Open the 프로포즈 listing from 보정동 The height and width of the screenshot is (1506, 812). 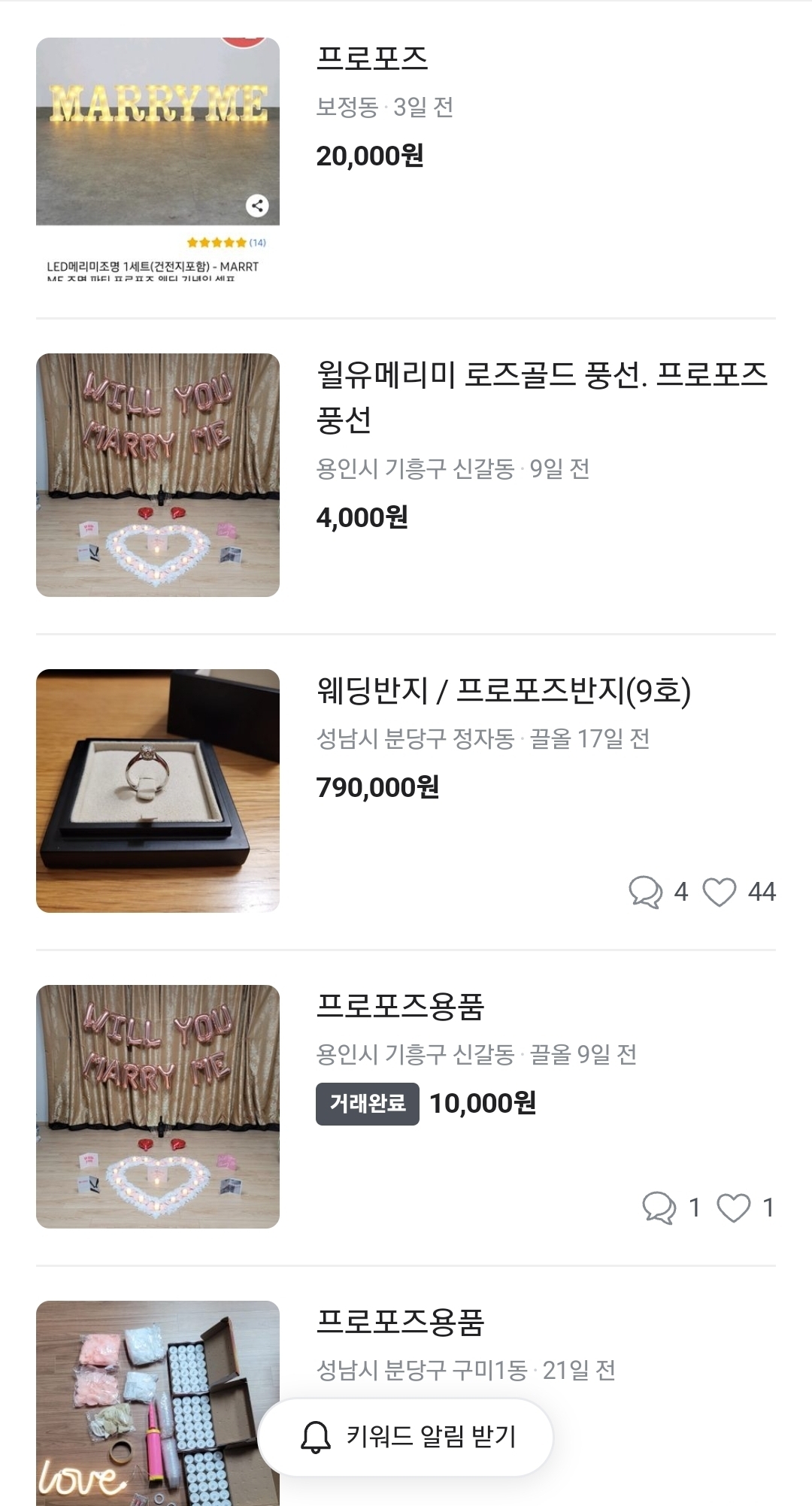[372, 59]
